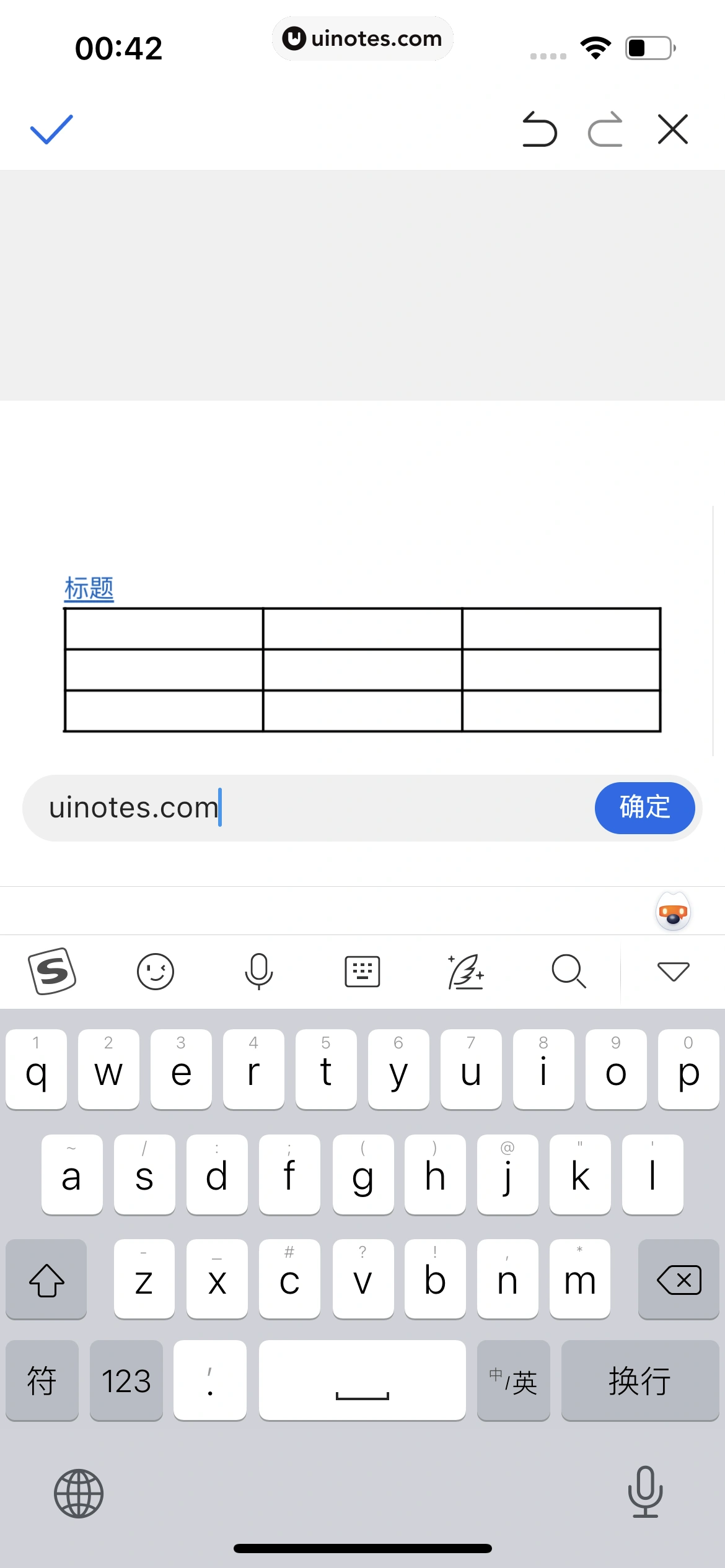Image resolution: width=725 pixels, height=1568 pixels.
Task: Open the keyboard search tool
Action: point(568,971)
